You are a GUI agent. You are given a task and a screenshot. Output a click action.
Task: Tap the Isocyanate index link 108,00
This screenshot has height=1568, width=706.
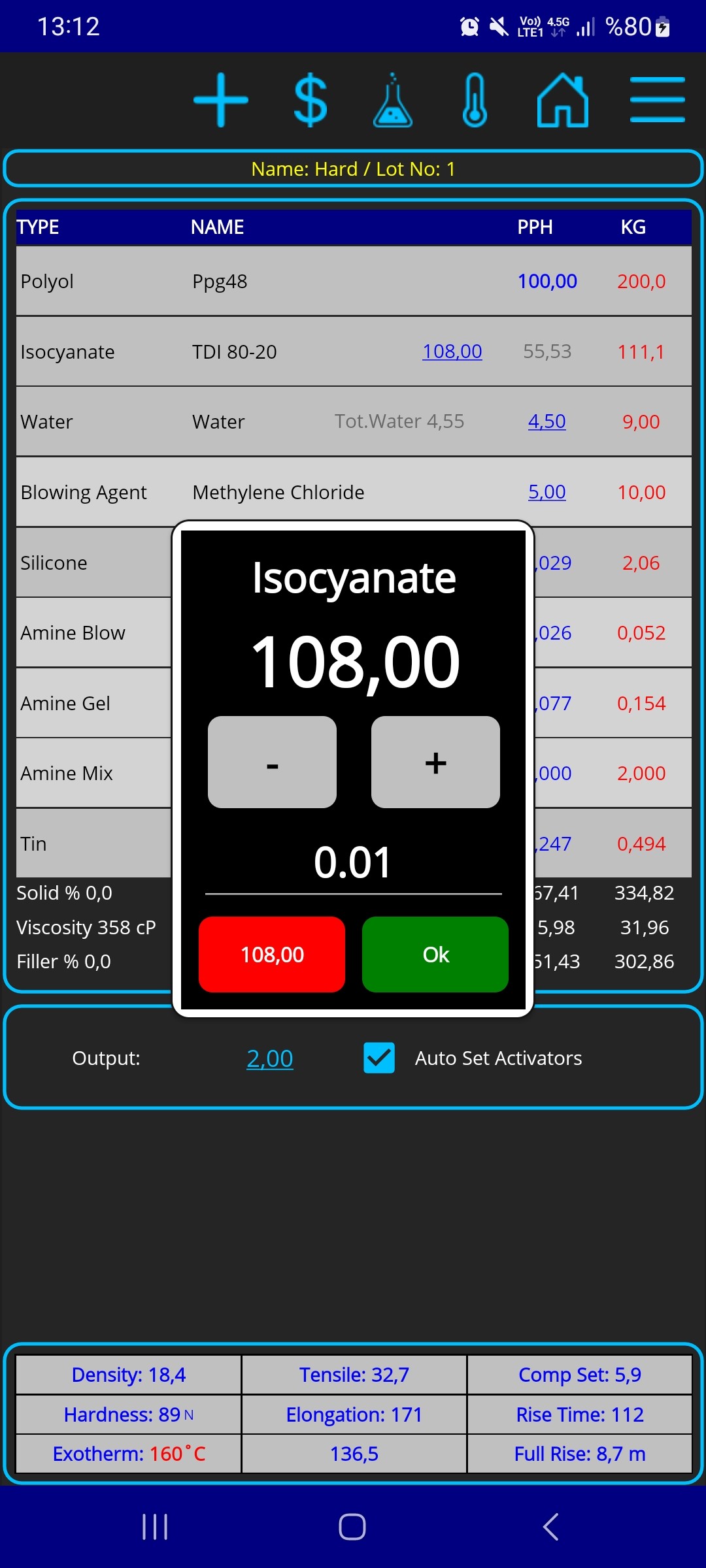pyautogui.click(x=452, y=351)
